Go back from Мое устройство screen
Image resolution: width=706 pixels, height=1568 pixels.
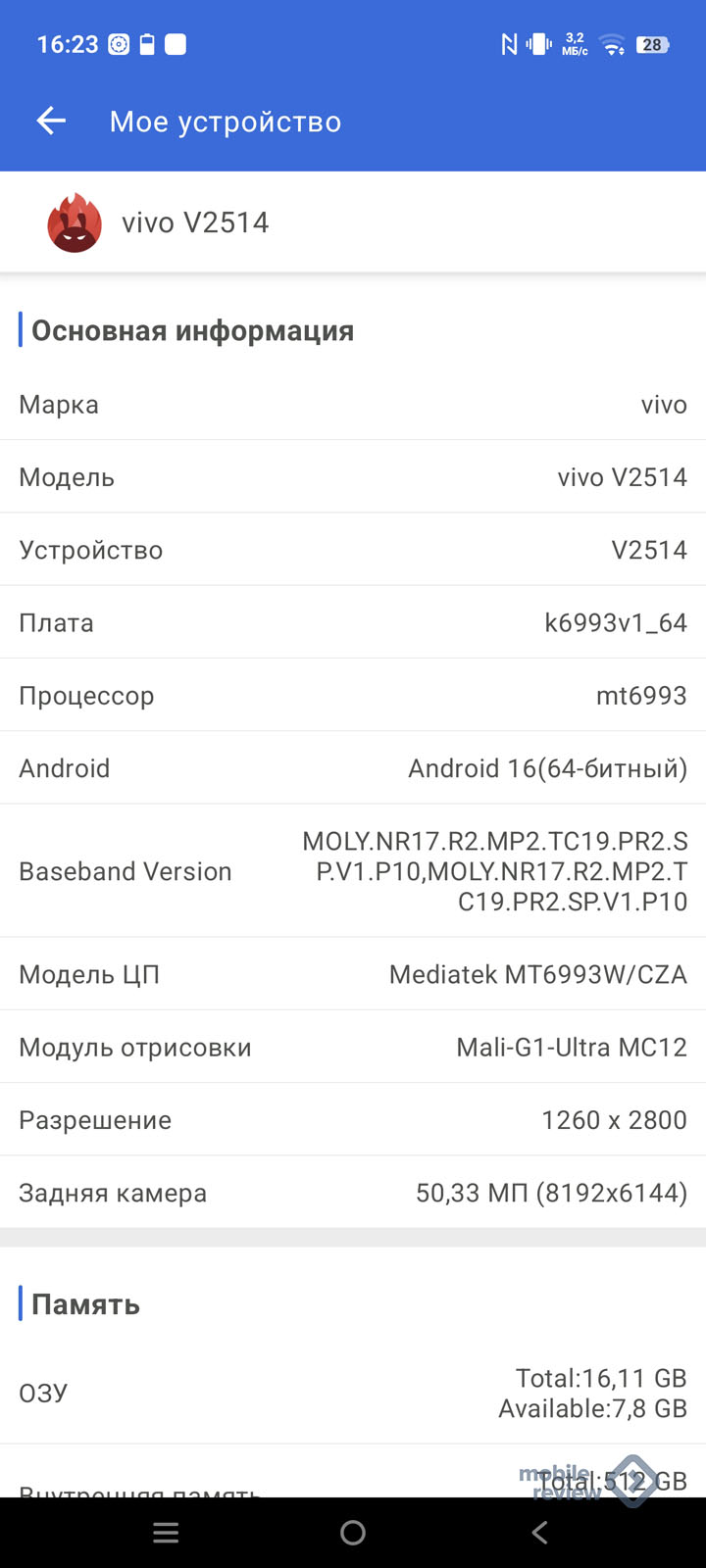click(51, 122)
